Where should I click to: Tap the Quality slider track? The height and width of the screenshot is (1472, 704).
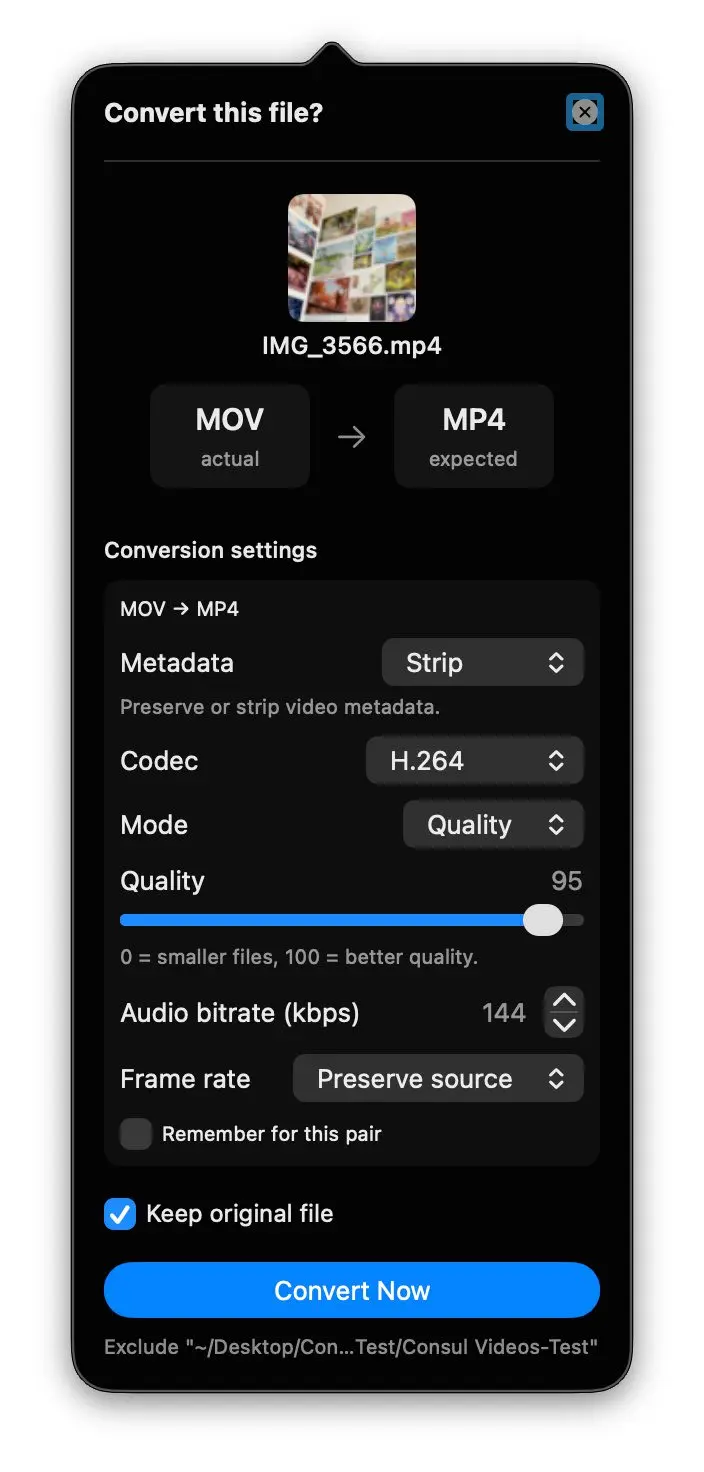(x=330, y=920)
